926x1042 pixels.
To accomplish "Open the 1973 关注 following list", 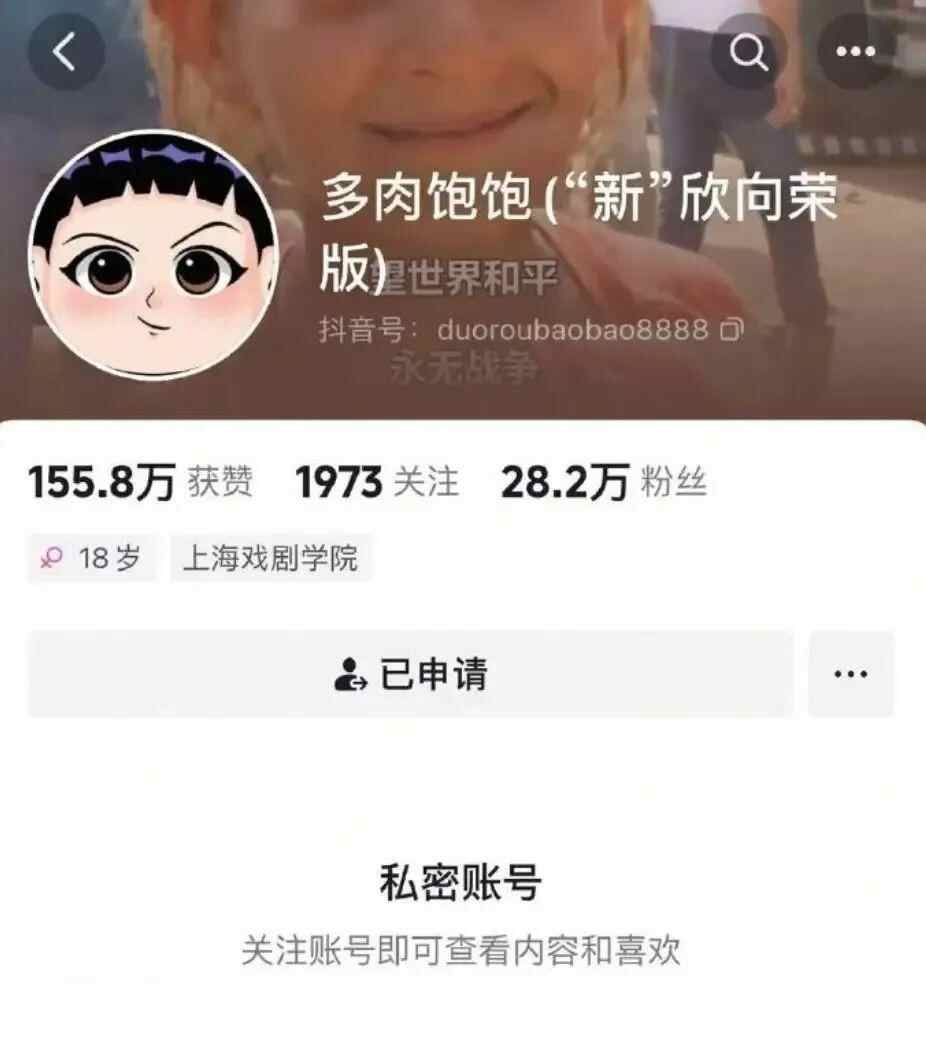I will pyautogui.click(x=377, y=483).
